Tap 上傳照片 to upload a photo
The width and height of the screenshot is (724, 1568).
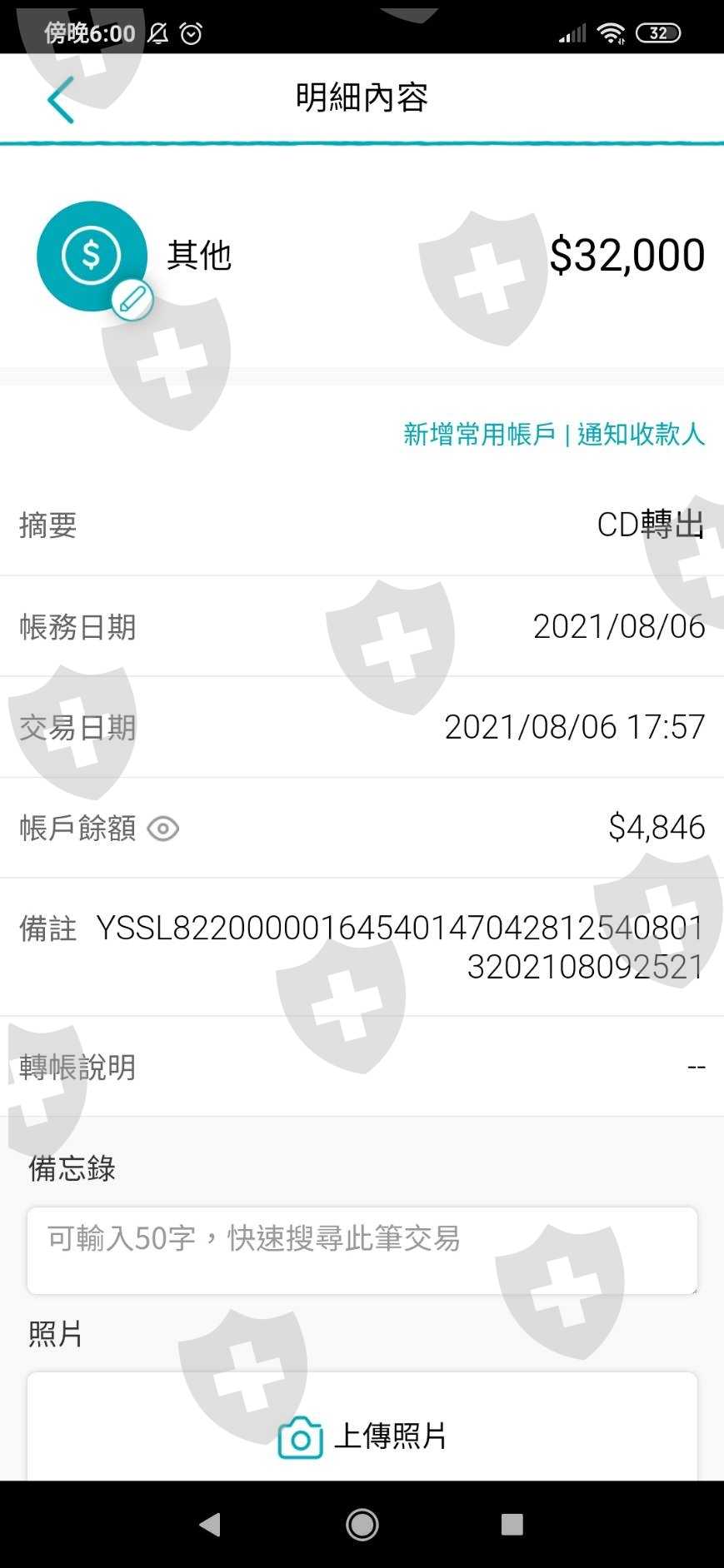(362, 1436)
